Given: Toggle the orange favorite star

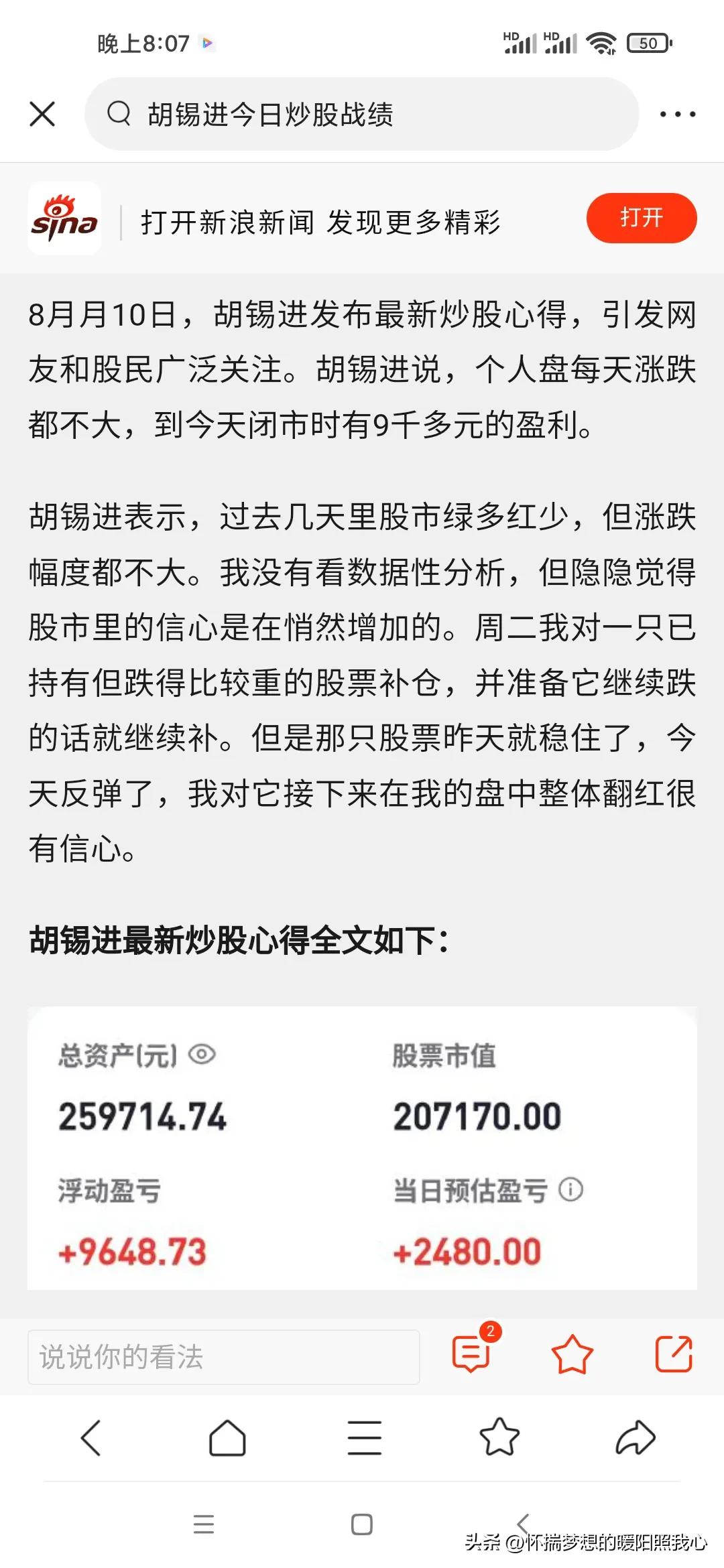Looking at the screenshot, I should pos(571,1355).
